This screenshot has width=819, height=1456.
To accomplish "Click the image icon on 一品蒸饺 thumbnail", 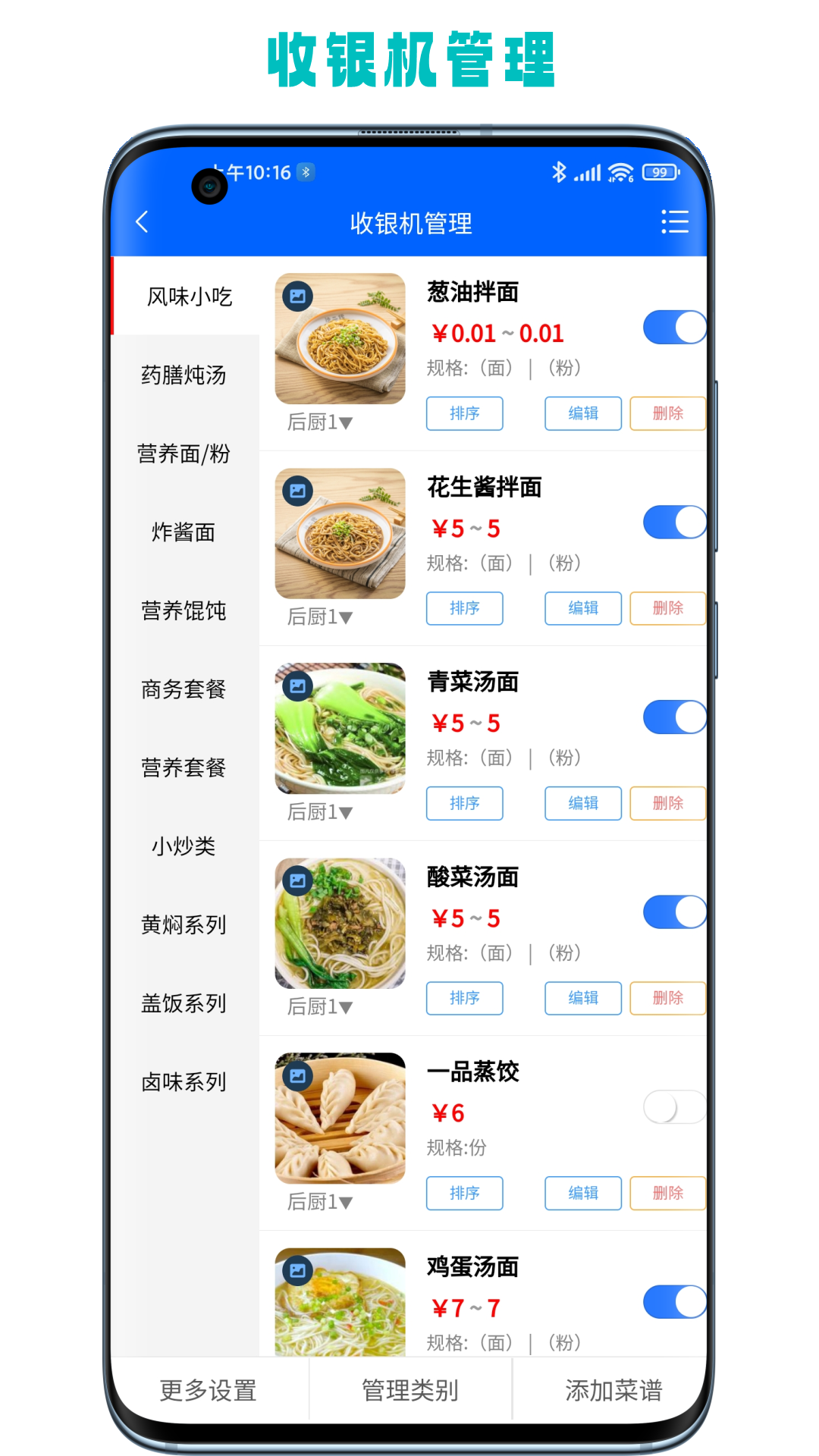I will coord(298,1075).
